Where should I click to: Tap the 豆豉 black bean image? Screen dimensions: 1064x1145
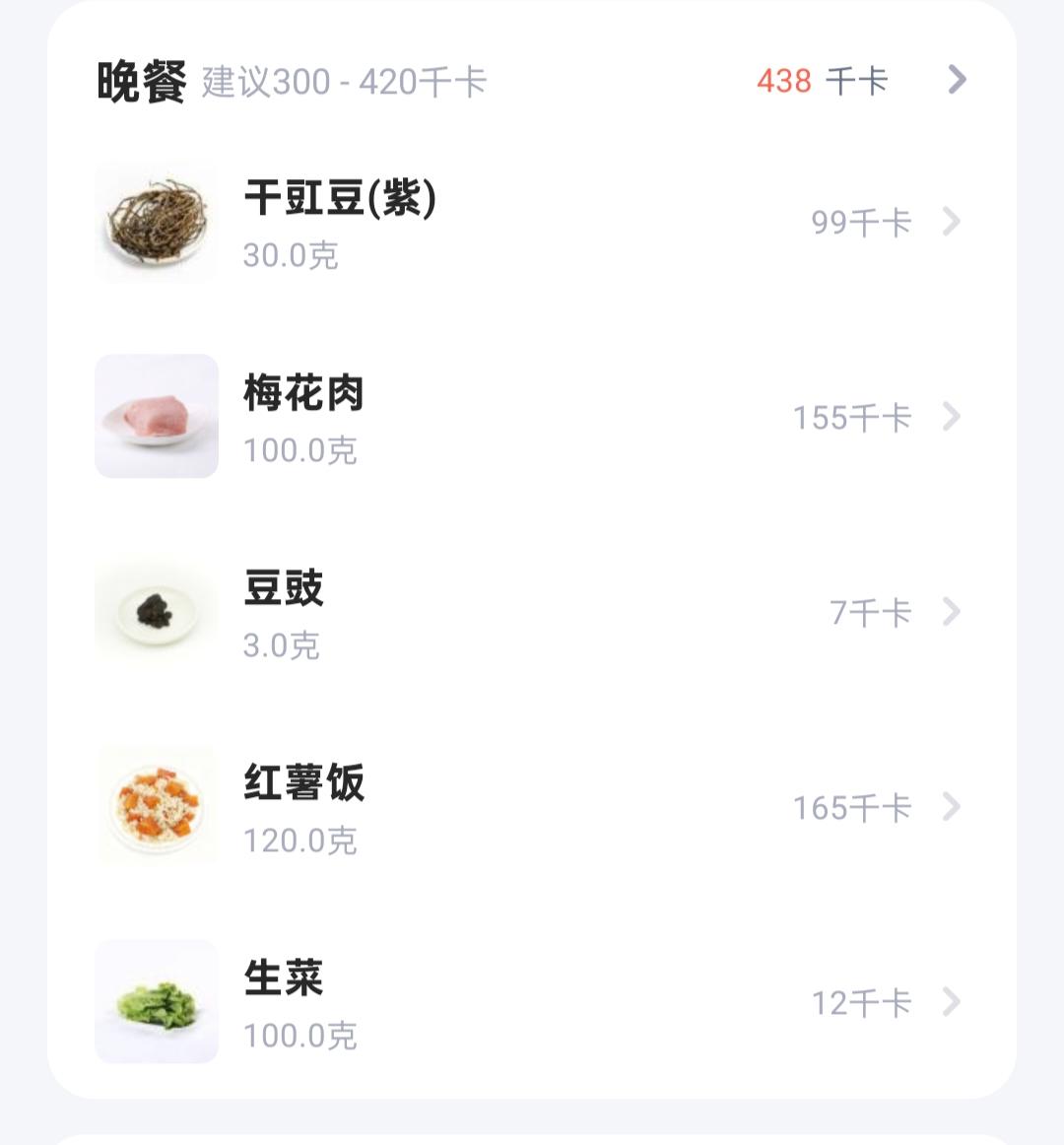click(156, 611)
